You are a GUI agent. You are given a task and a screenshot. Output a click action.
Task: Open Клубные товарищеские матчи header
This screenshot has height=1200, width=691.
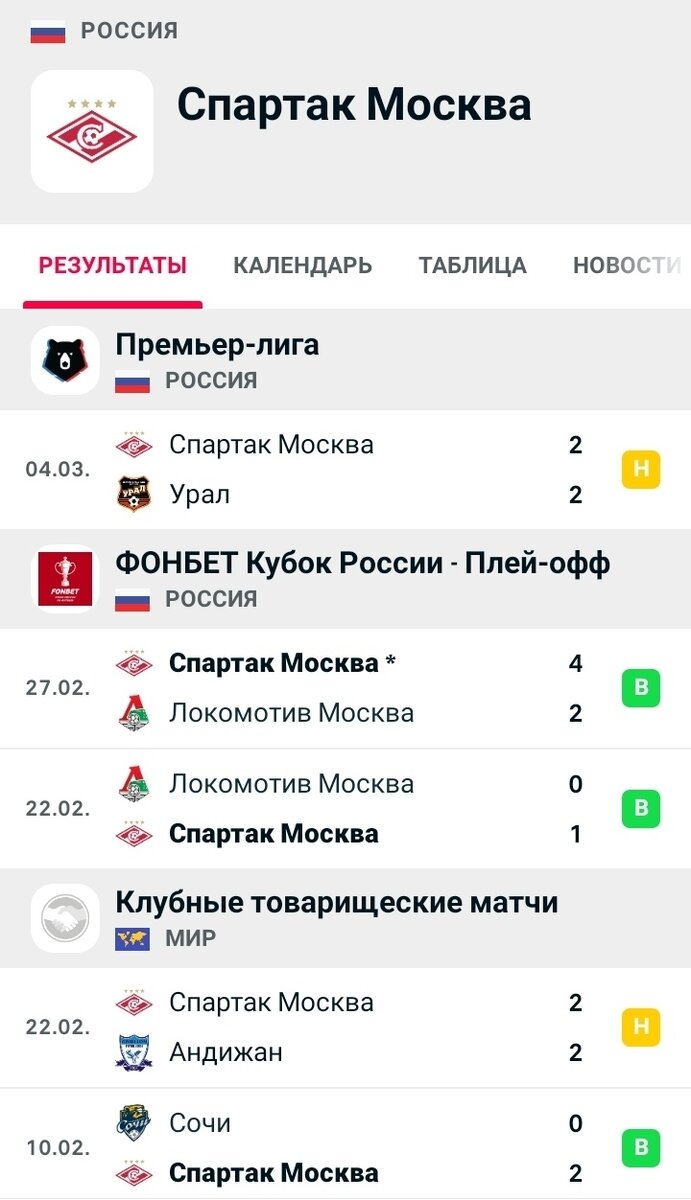(345, 918)
